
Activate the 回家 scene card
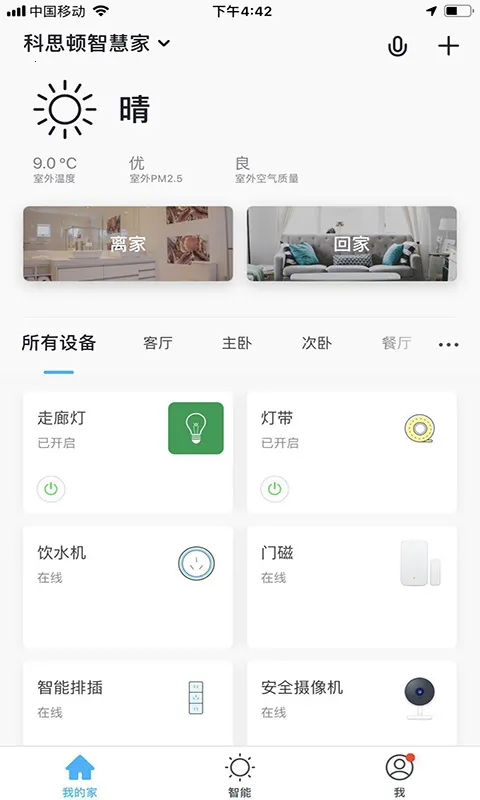(x=352, y=244)
